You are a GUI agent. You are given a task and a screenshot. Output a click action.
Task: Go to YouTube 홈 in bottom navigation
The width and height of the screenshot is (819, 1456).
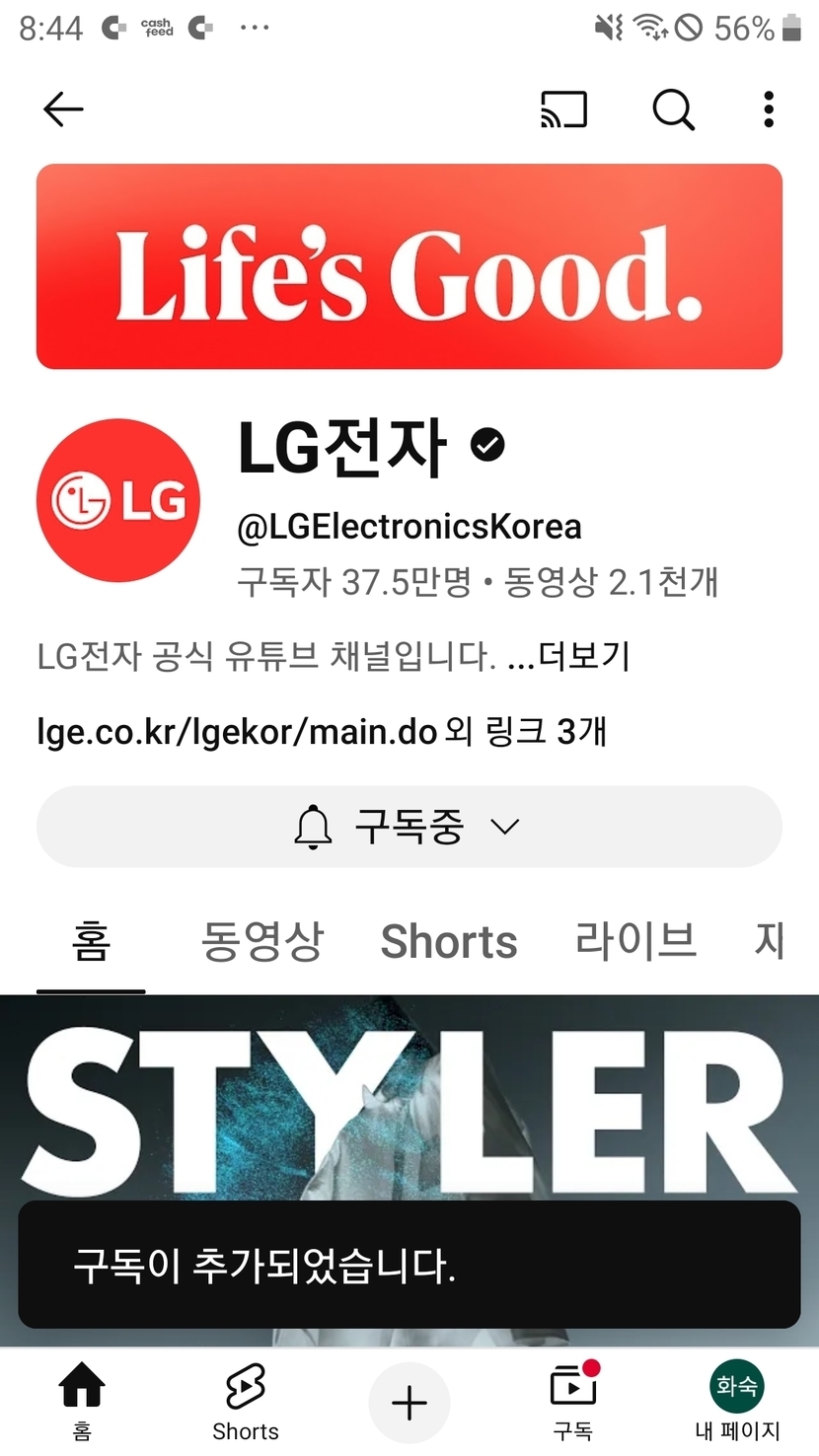point(82,1401)
